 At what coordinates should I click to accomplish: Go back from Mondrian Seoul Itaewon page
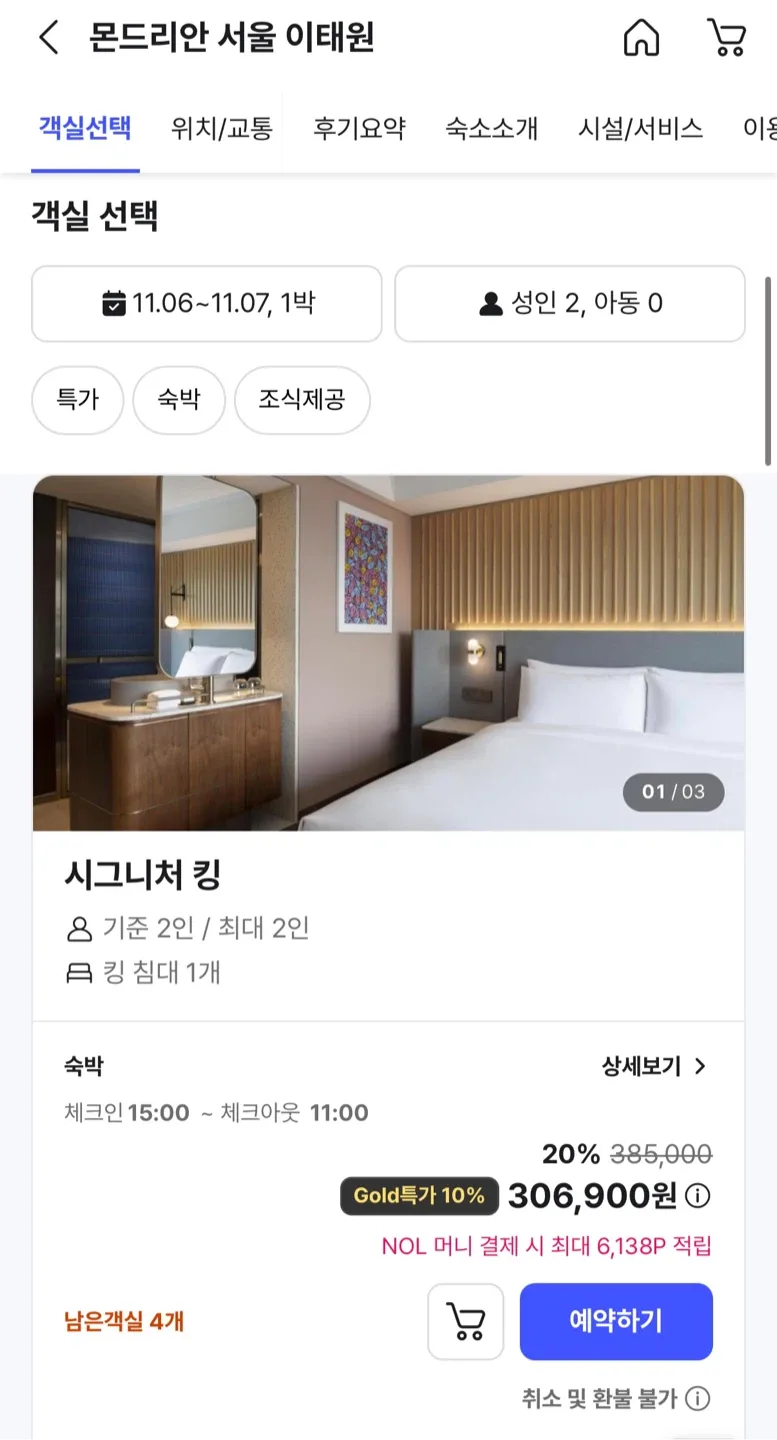pos(48,38)
